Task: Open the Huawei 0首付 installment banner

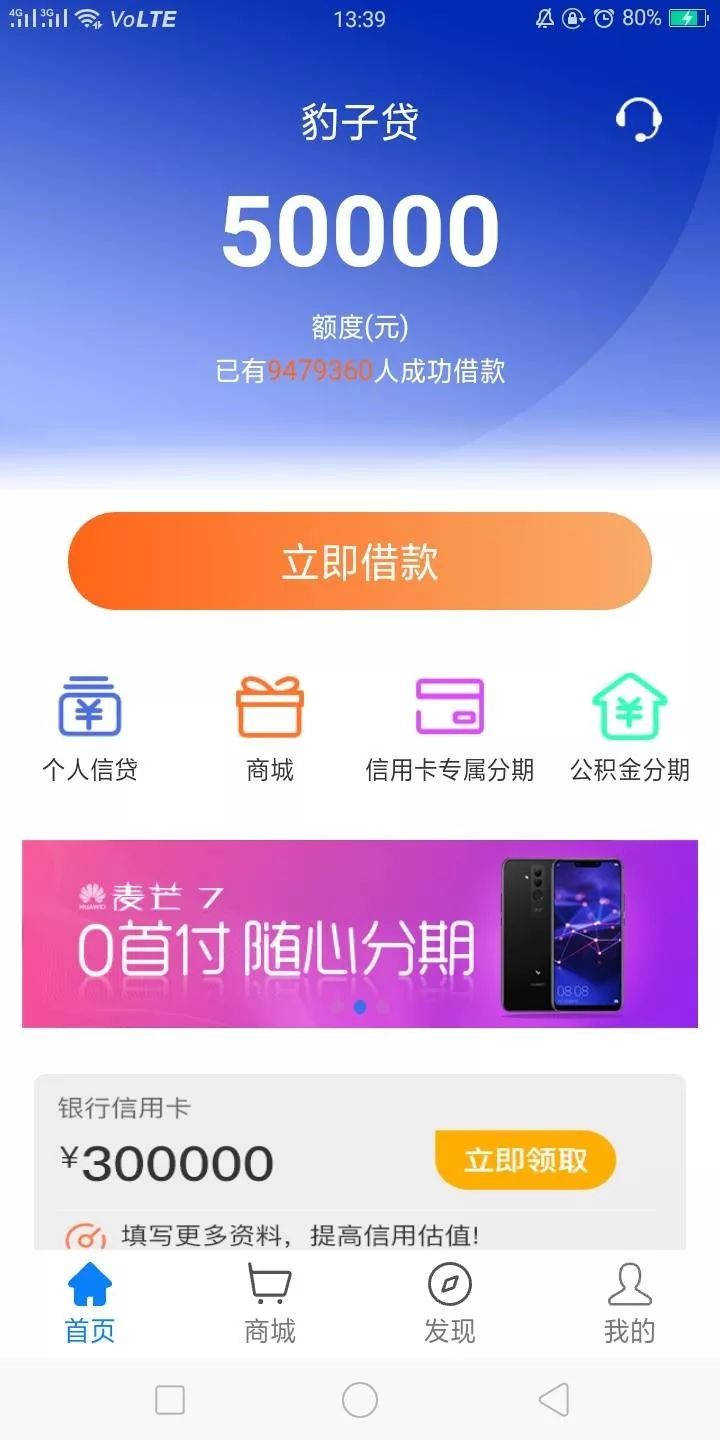Action: (360, 934)
